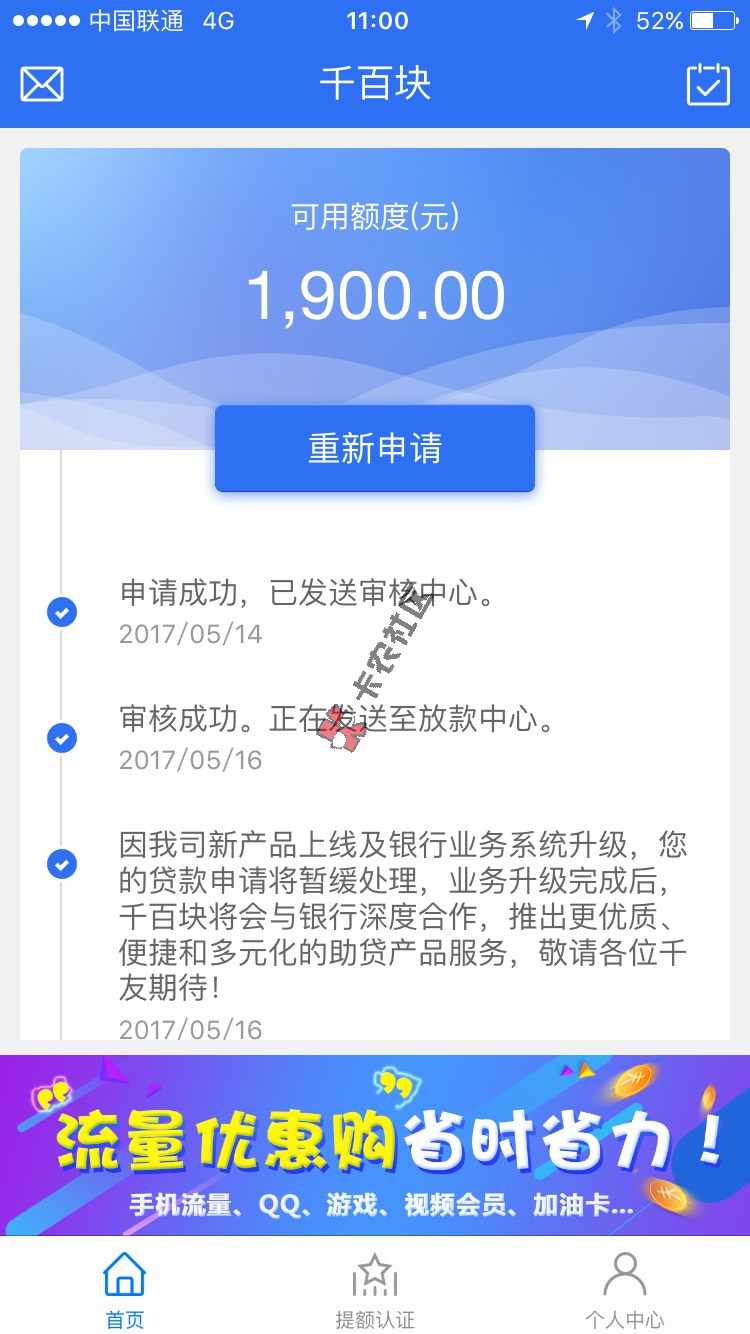Go to the 个人中心 tab
Image resolution: width=750 pixels, height=1334 pixels.
(x=625, y=1290)
